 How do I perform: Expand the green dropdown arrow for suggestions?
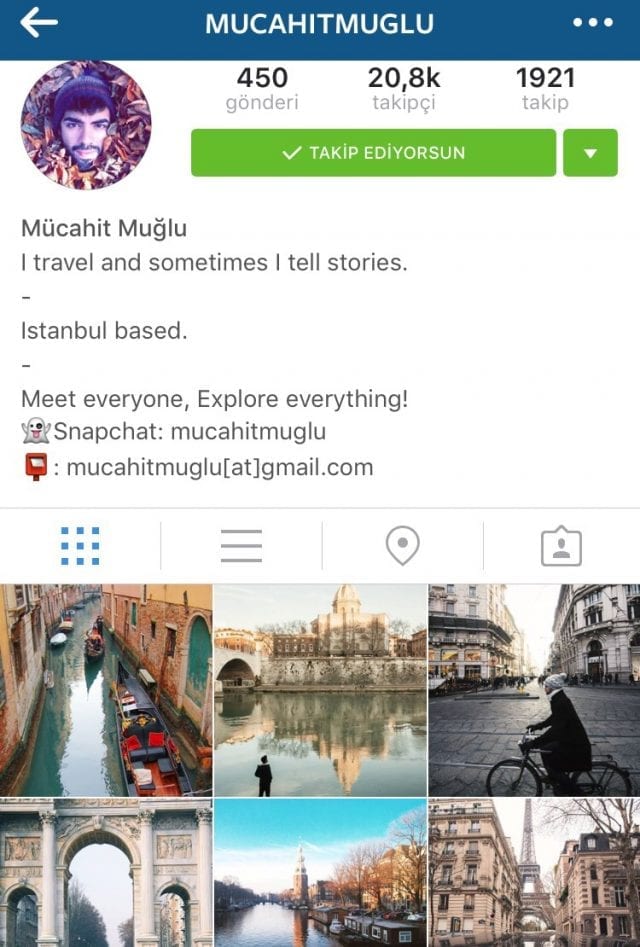point(590,153)
